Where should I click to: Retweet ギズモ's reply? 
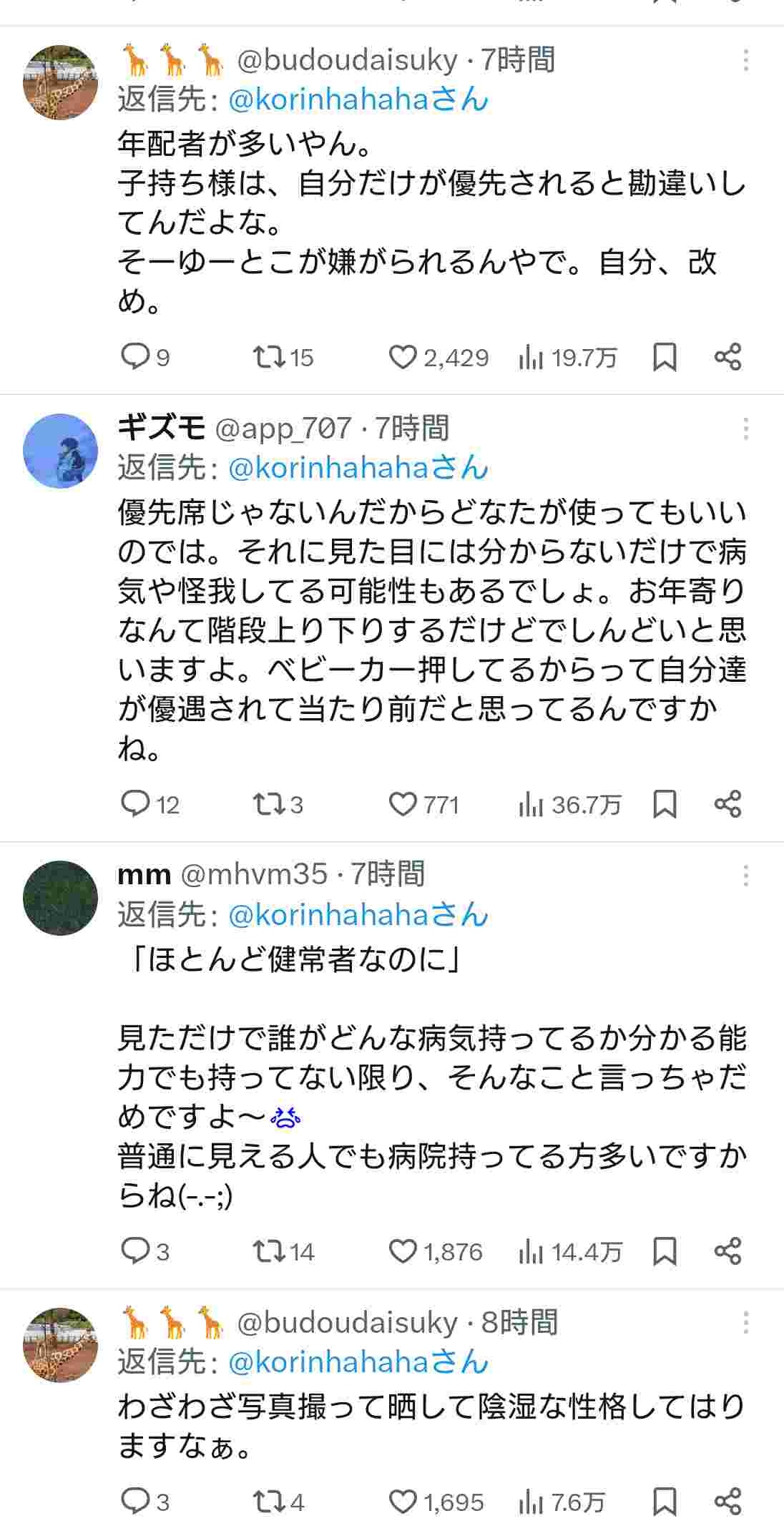[x=270, y=805]
